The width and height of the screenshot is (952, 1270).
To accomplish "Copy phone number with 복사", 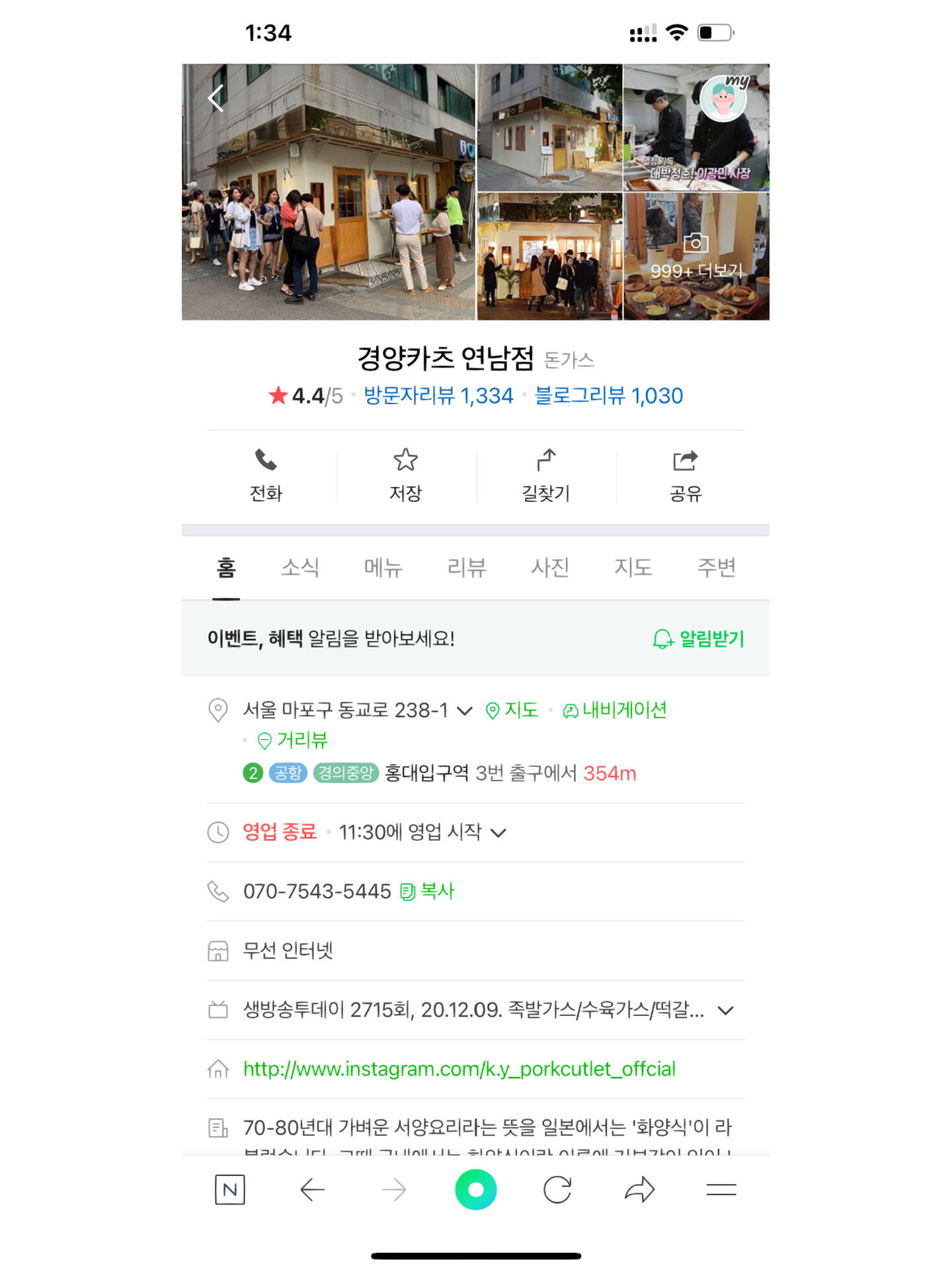I will point(428,891).
